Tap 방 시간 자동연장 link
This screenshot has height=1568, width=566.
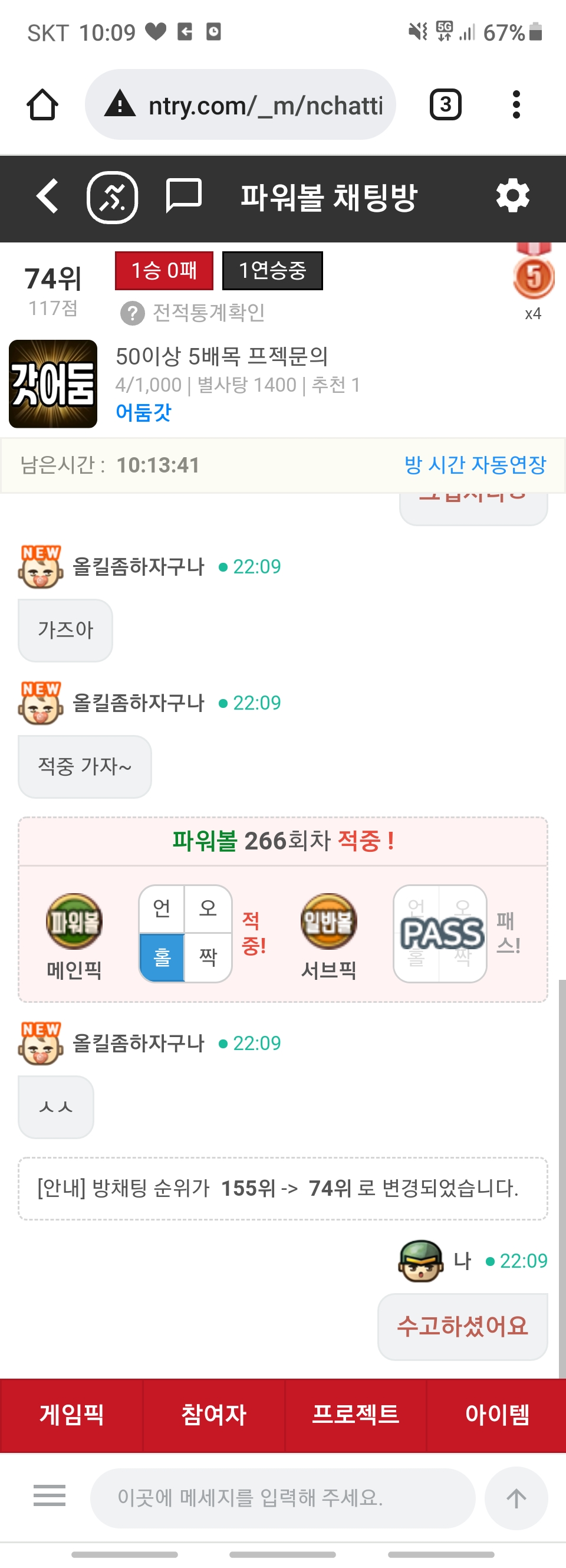click(x=475, y=465)
